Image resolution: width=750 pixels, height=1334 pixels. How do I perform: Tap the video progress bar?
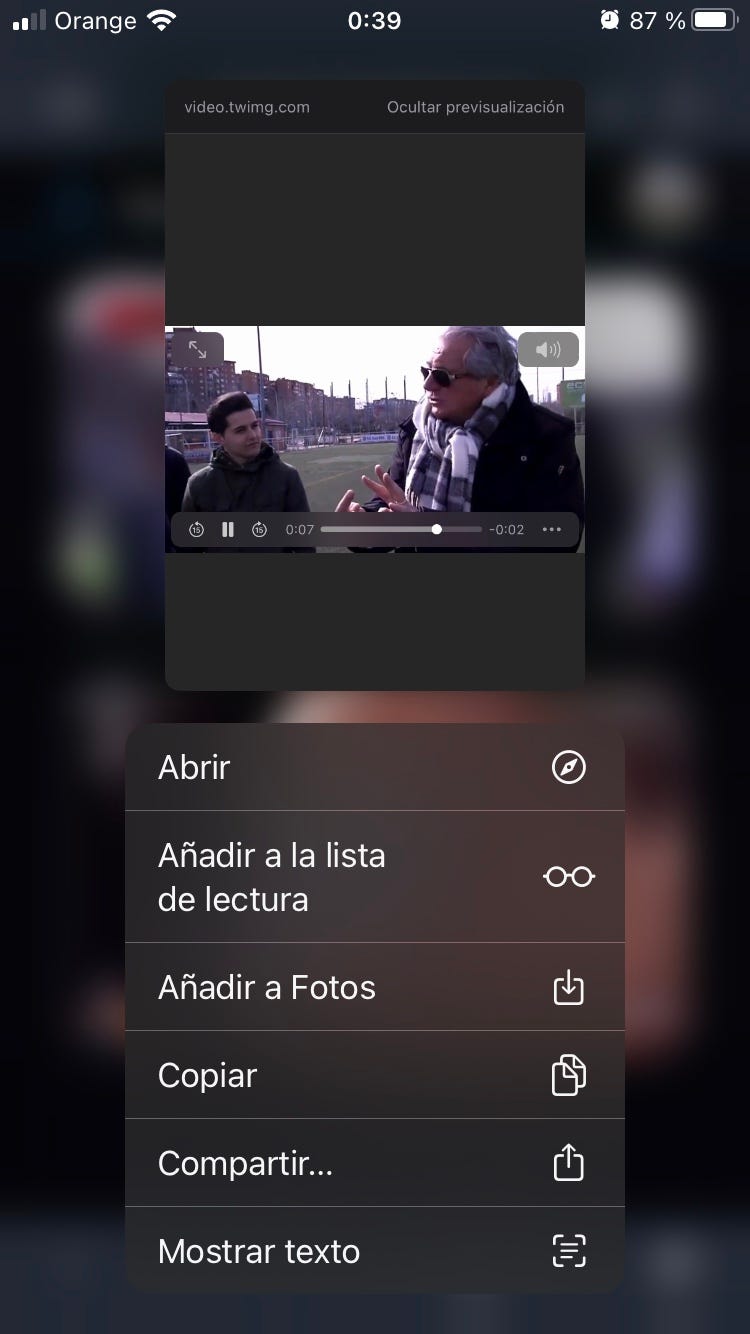point(400,530)
